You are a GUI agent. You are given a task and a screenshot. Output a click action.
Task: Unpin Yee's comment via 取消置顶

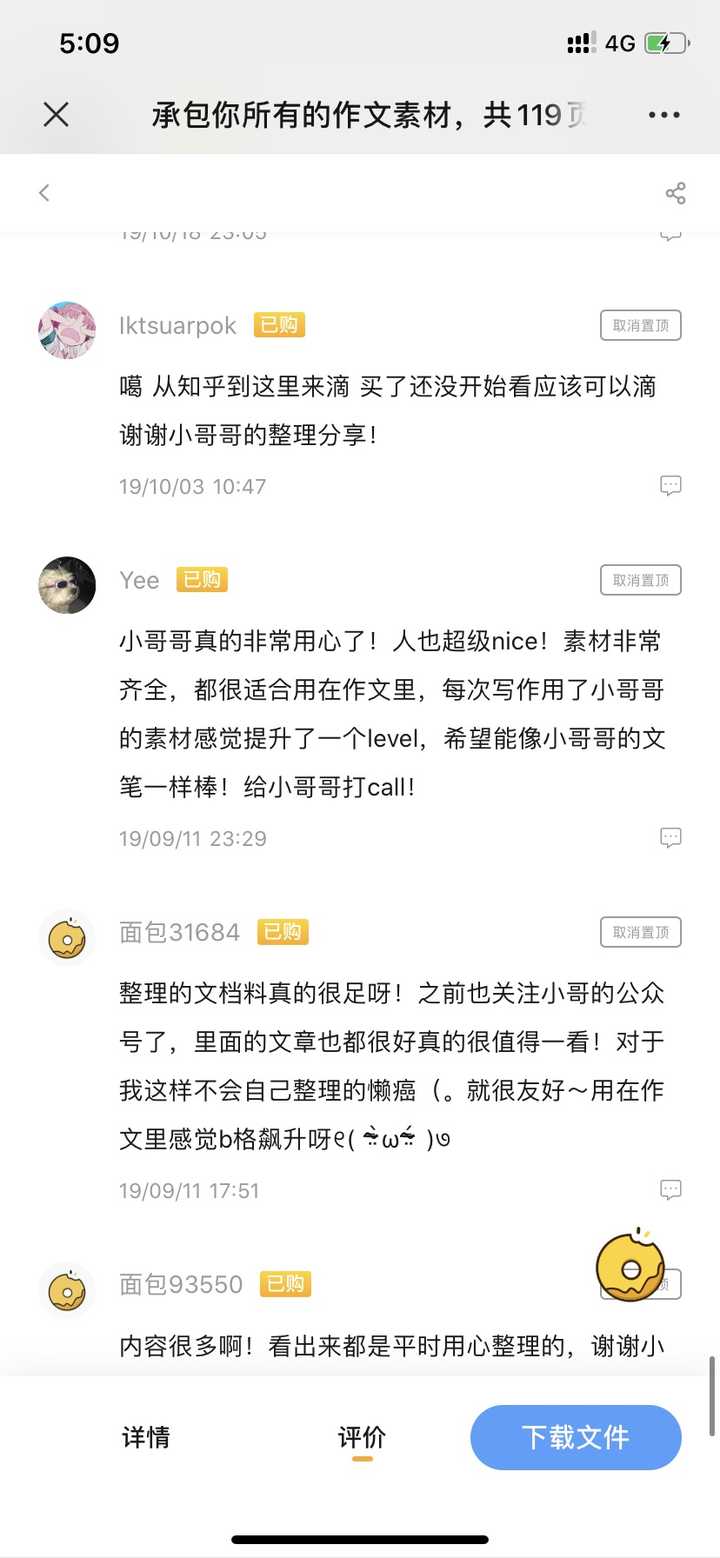point(639,579)
